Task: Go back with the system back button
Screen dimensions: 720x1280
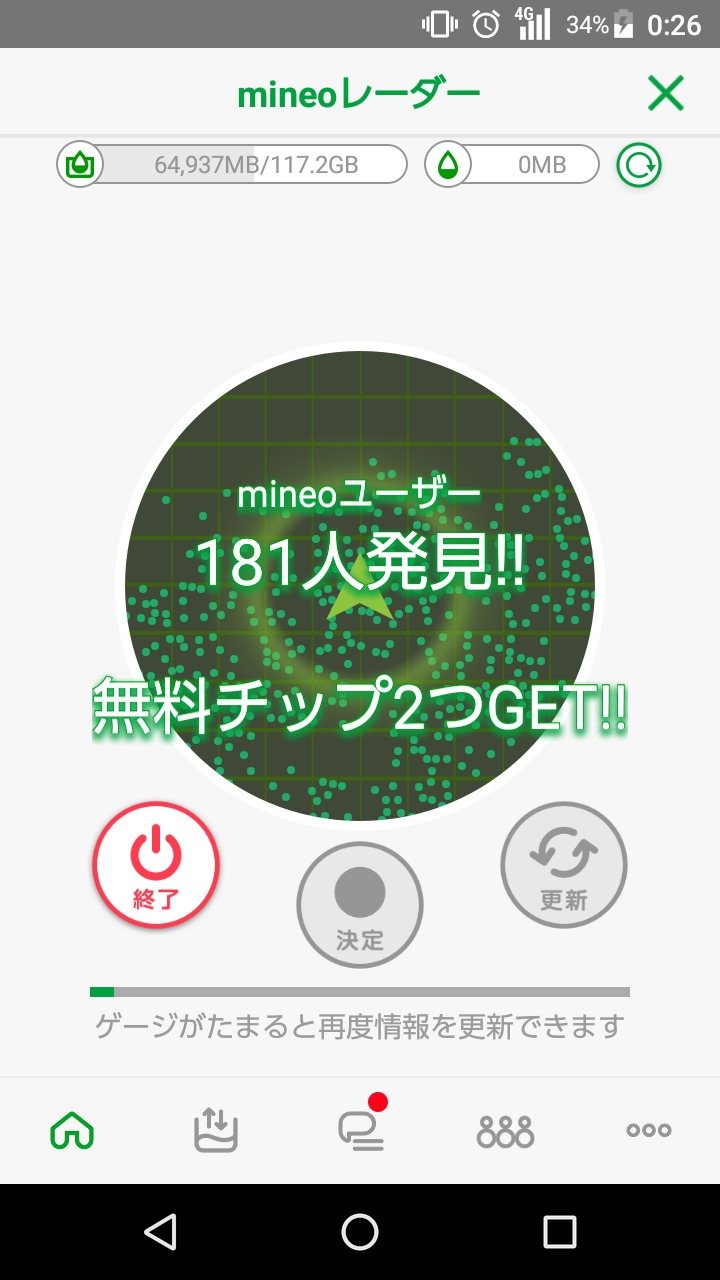Action: 160,1231
